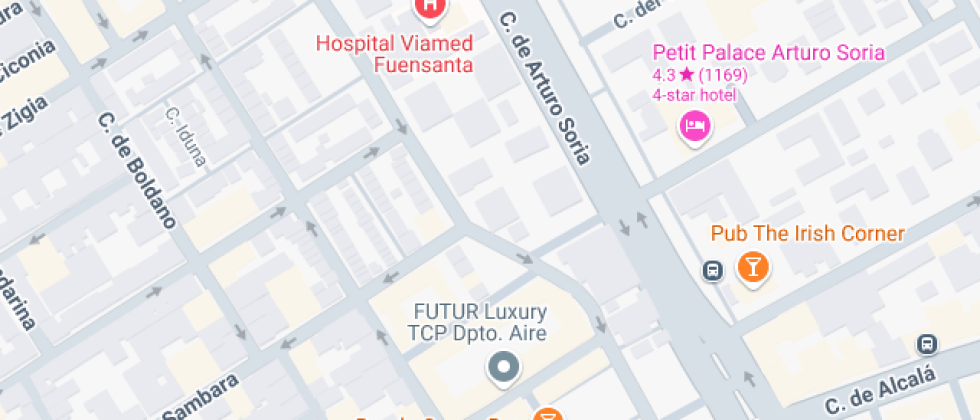980x420 pixels.
Task: Open the Hospital Viamed Fuensanta marker
Action: click(430, 8)
